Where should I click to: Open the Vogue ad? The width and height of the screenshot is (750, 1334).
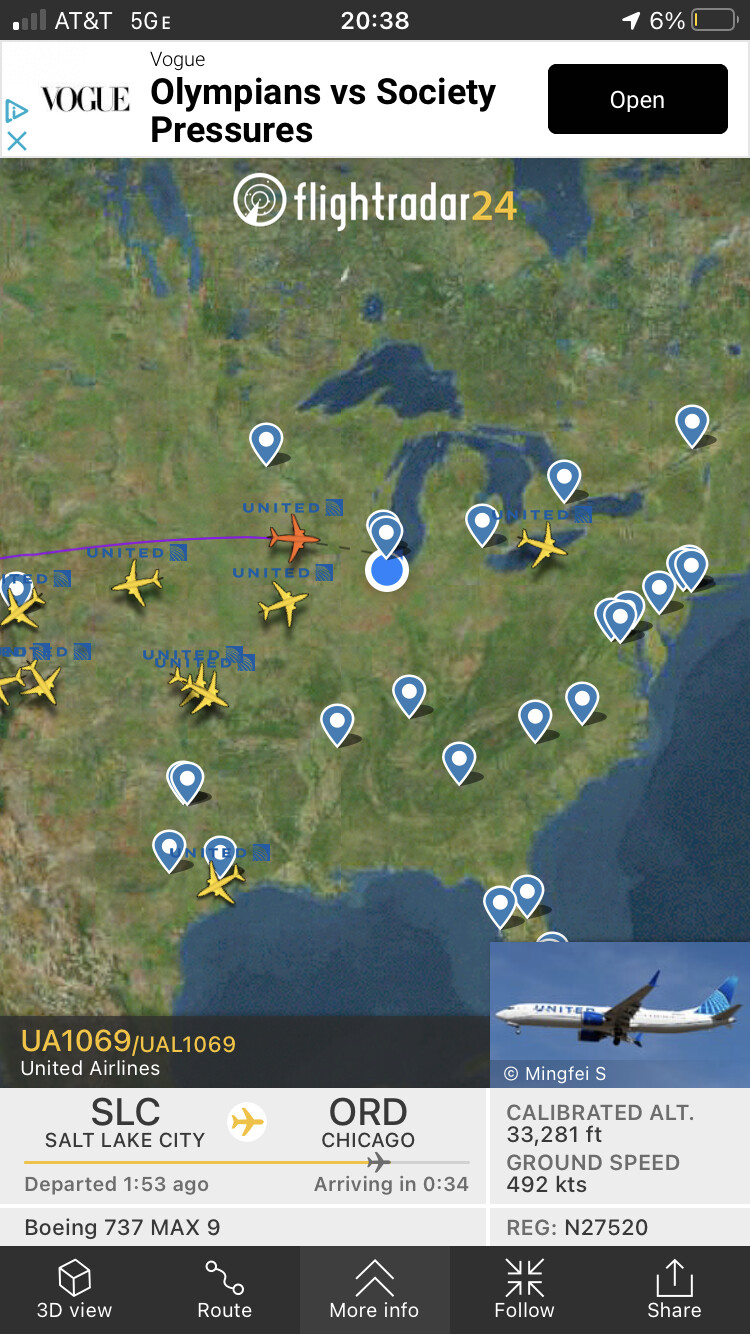pyautogui.click(x=637, y=99)
